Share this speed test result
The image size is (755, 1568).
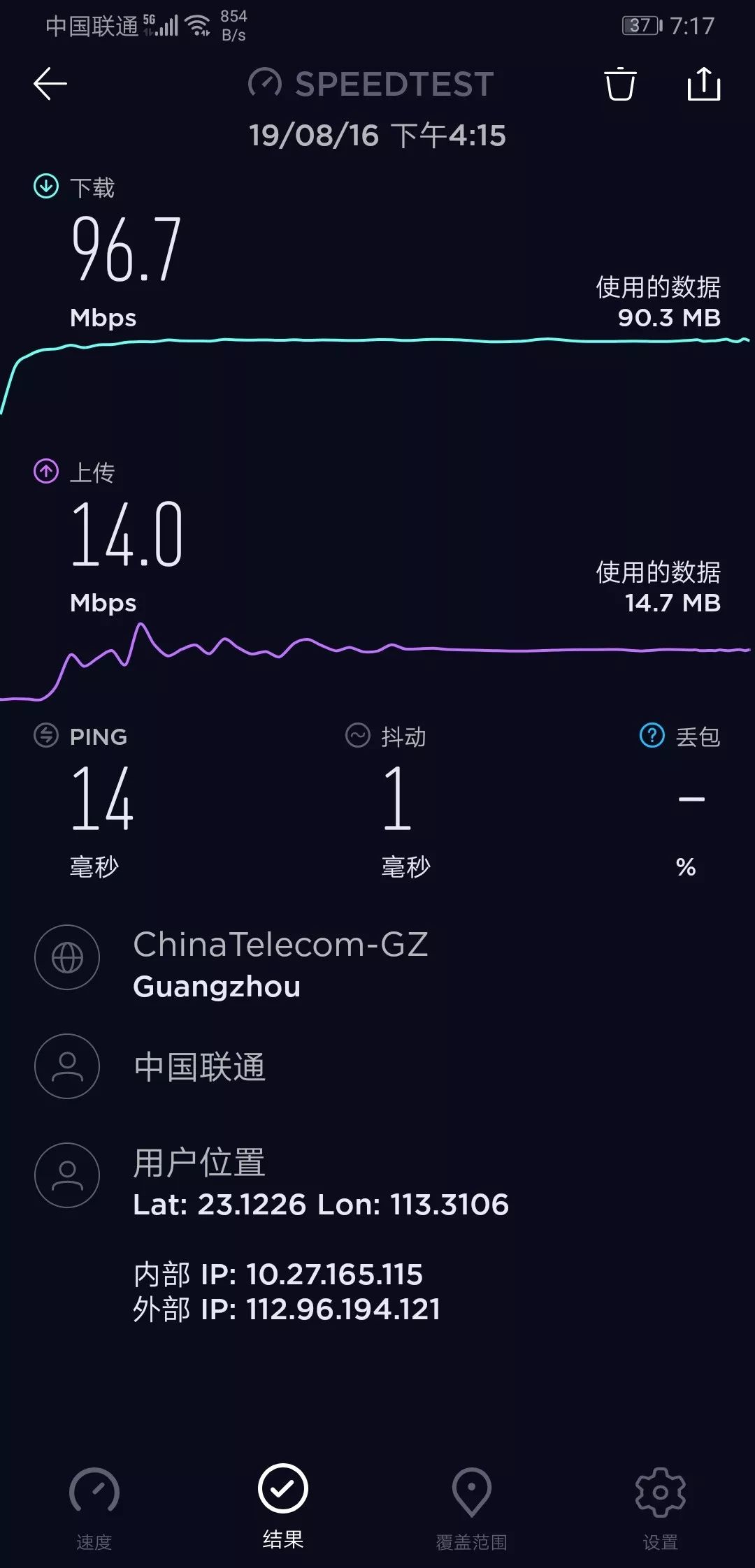(703, 84)
